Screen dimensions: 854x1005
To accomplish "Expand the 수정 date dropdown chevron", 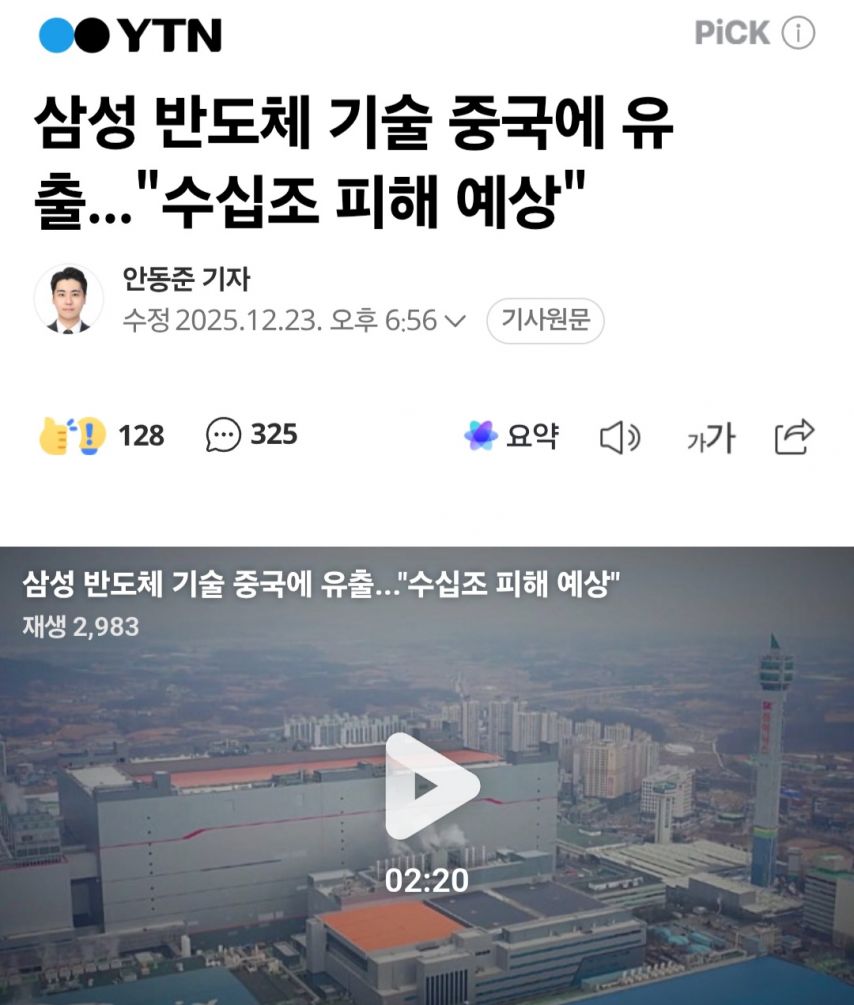I will tap(455, 320).
